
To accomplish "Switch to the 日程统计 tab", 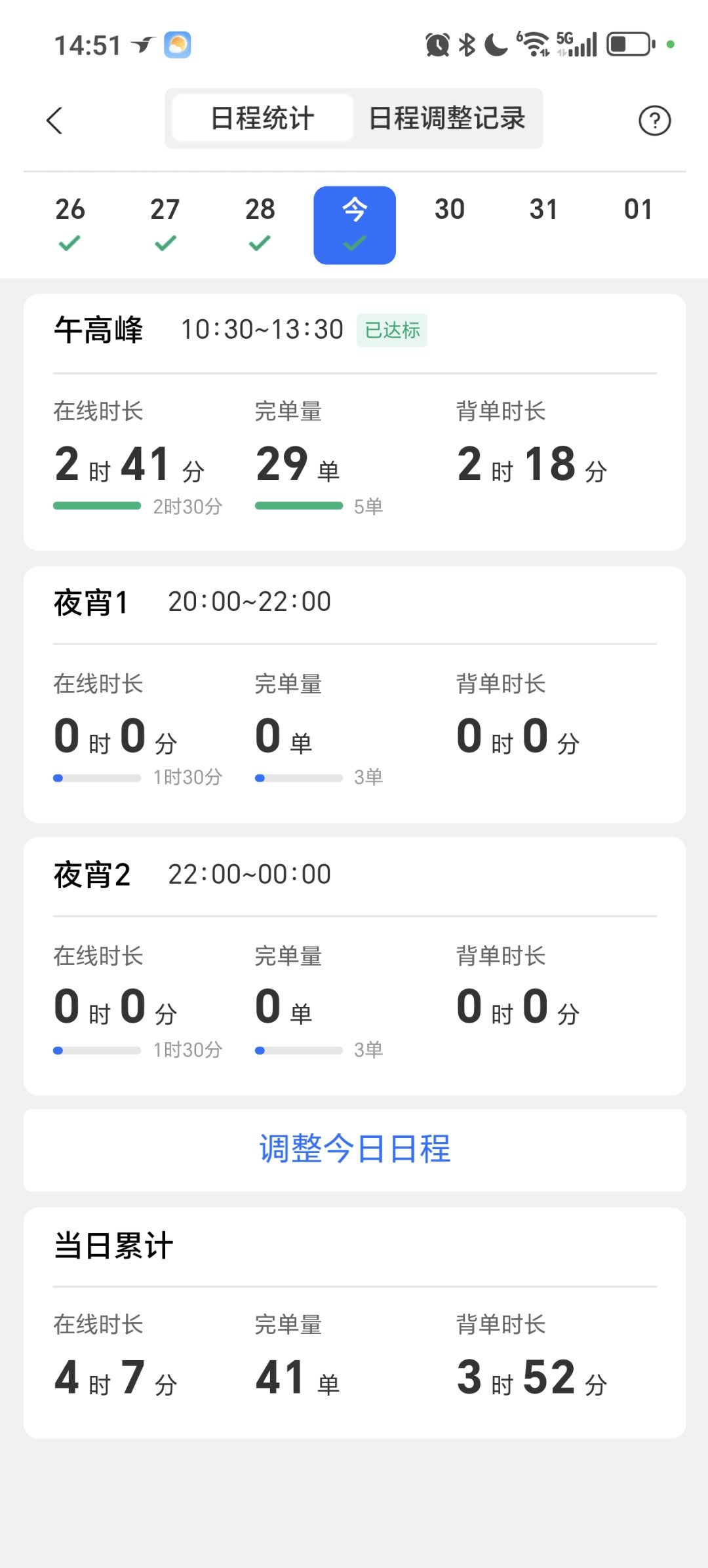I will 262,119.
